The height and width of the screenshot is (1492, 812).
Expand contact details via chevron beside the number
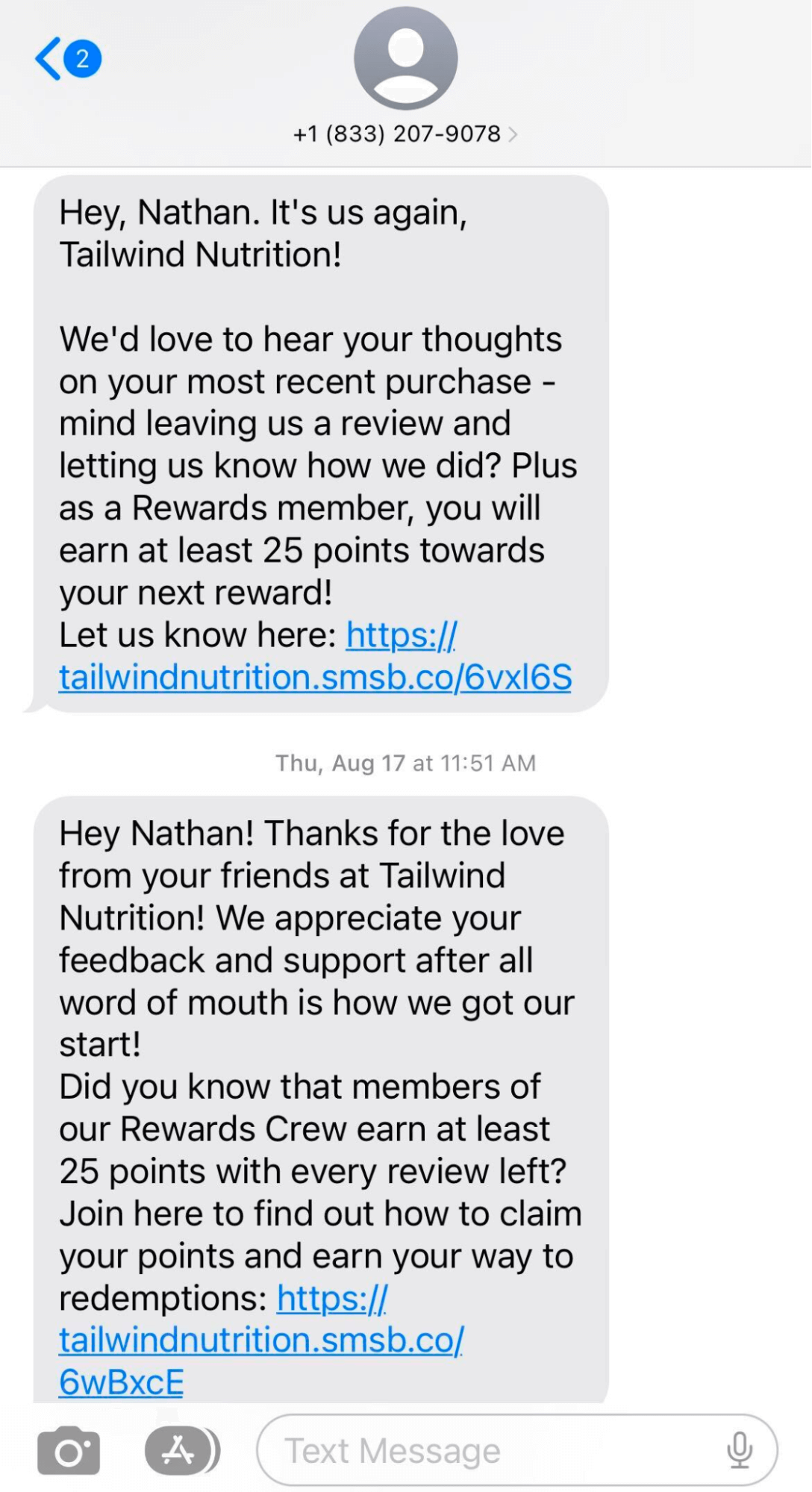514,134
